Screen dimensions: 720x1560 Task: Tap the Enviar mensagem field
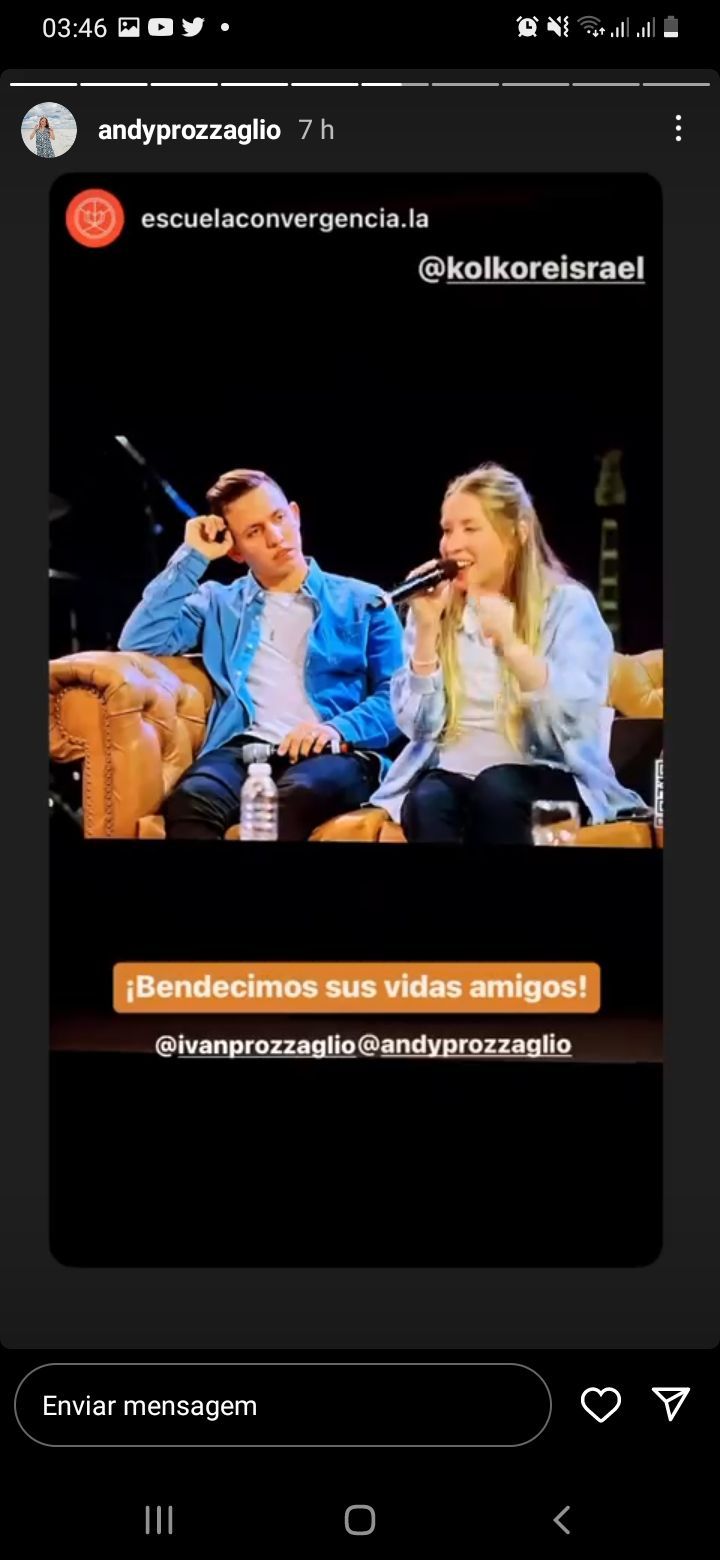[x=282, y=1405]
